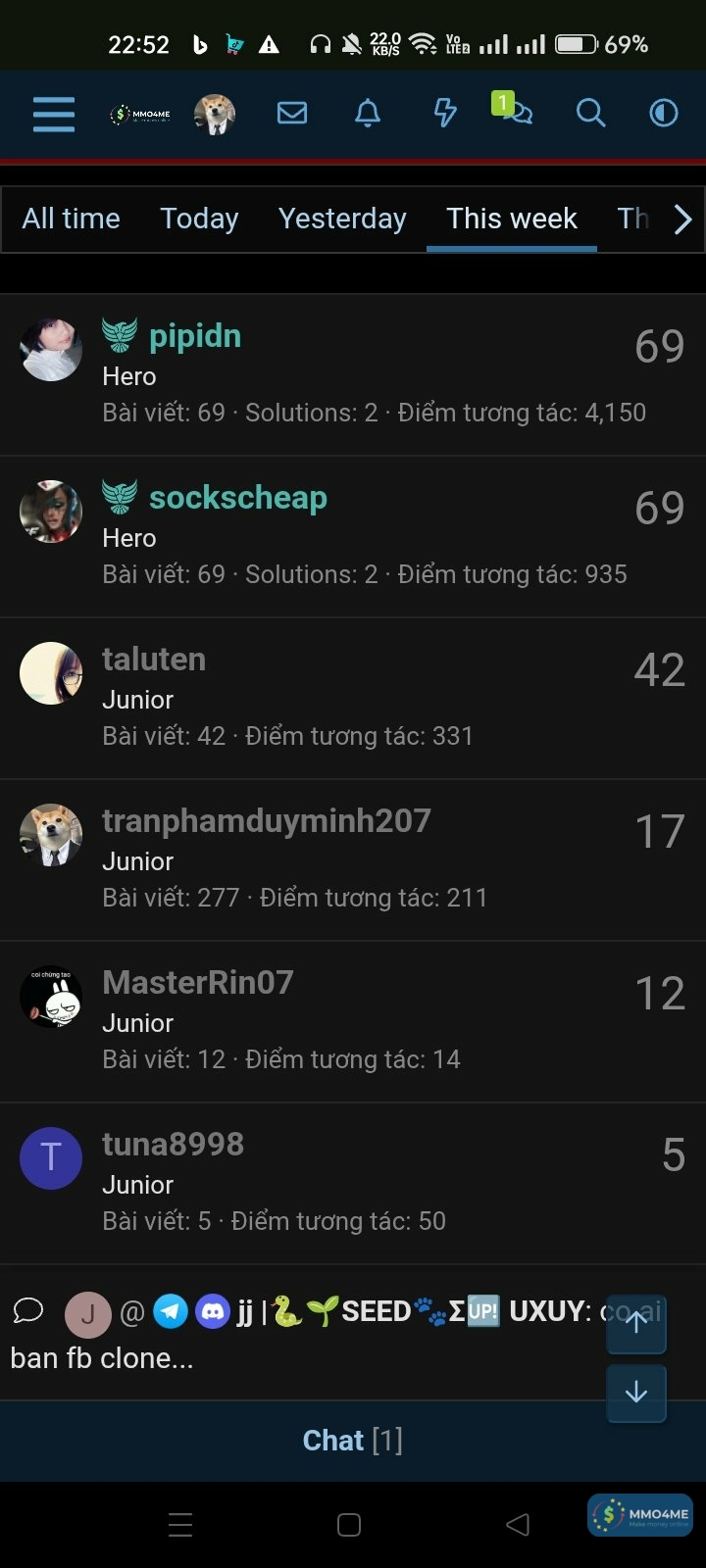Open taluten's profile
The height and width of the screenshot is (1568, 706).
pyautogui.click(x=154, y=660)
